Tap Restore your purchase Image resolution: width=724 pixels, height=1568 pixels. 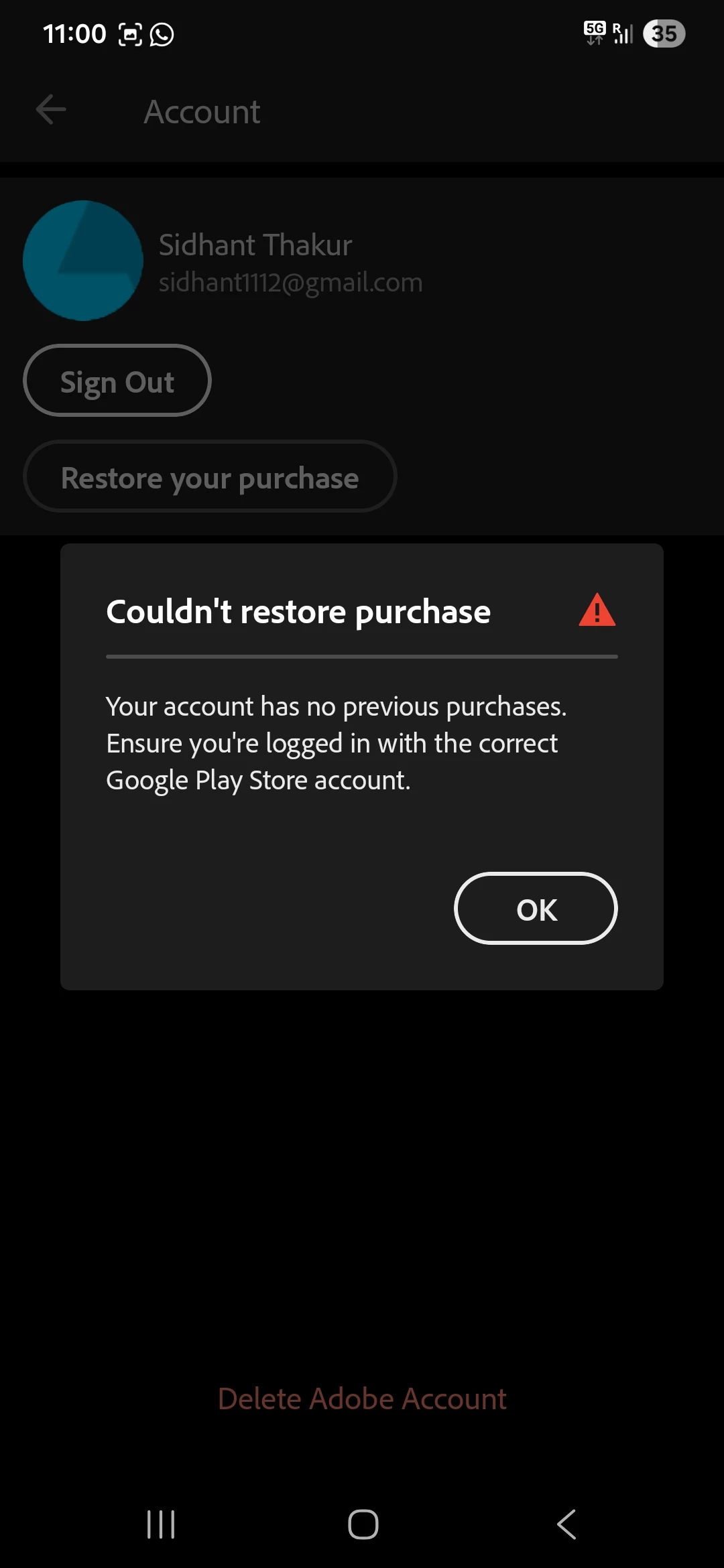[210, 477]
